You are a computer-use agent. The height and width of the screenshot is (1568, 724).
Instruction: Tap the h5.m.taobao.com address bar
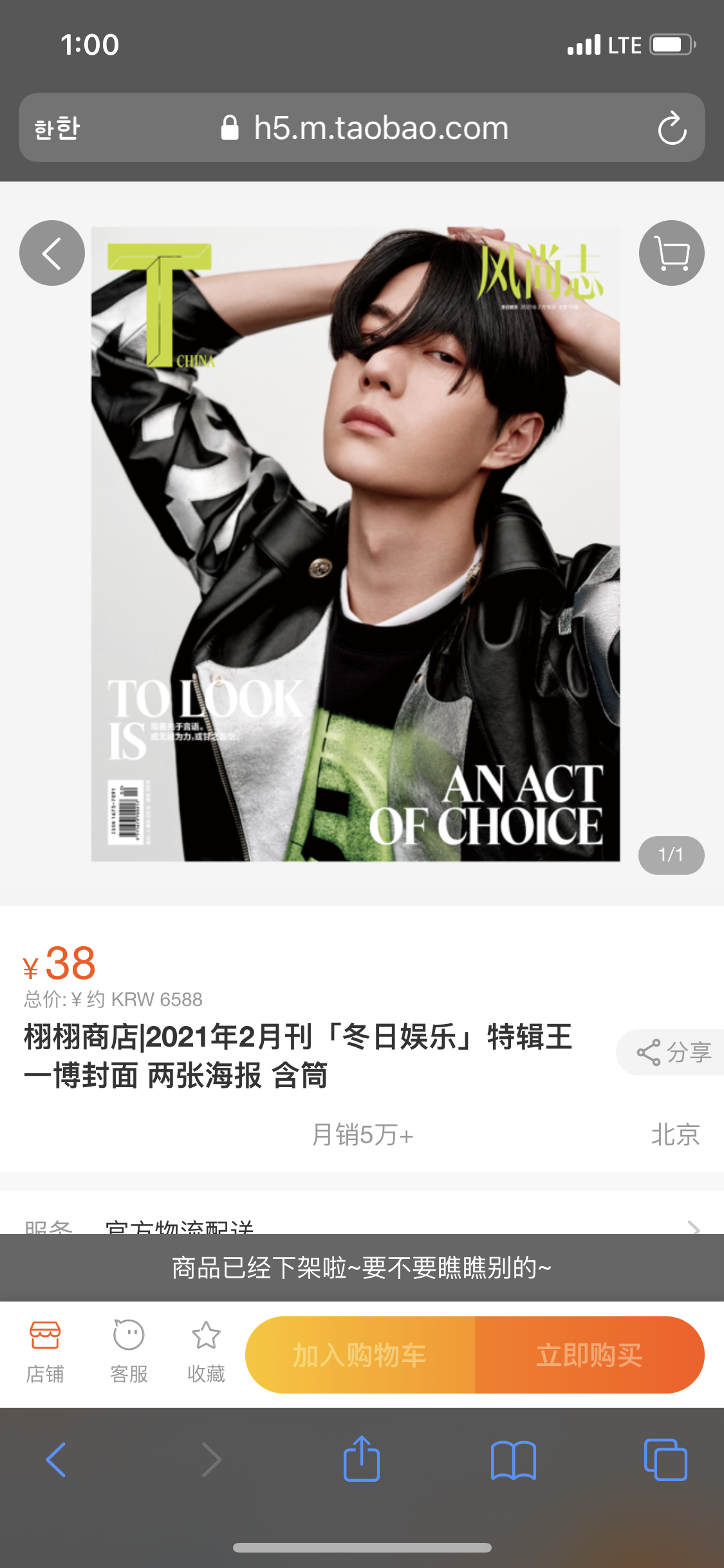coord(380,128)
